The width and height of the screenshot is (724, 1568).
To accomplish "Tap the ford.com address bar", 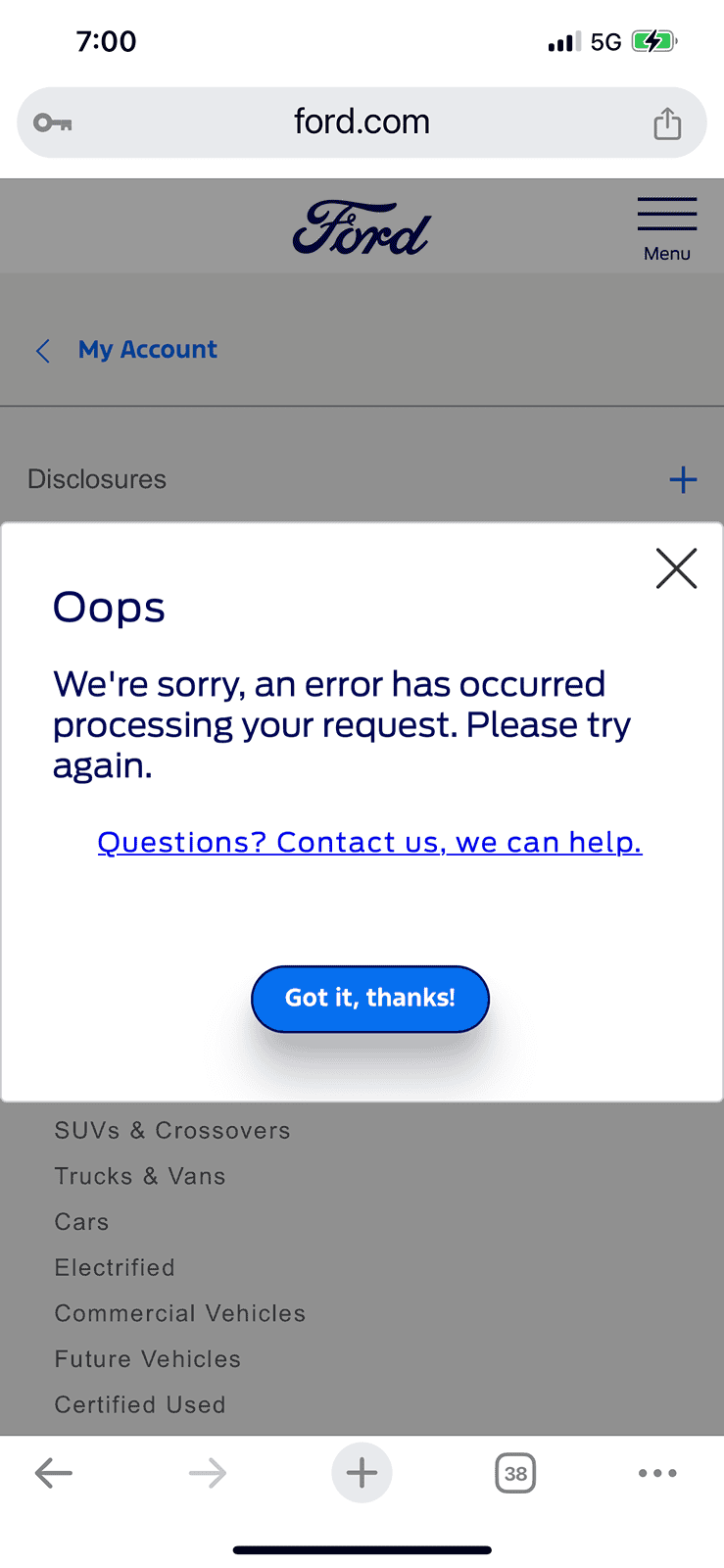I will click(362, 122).
